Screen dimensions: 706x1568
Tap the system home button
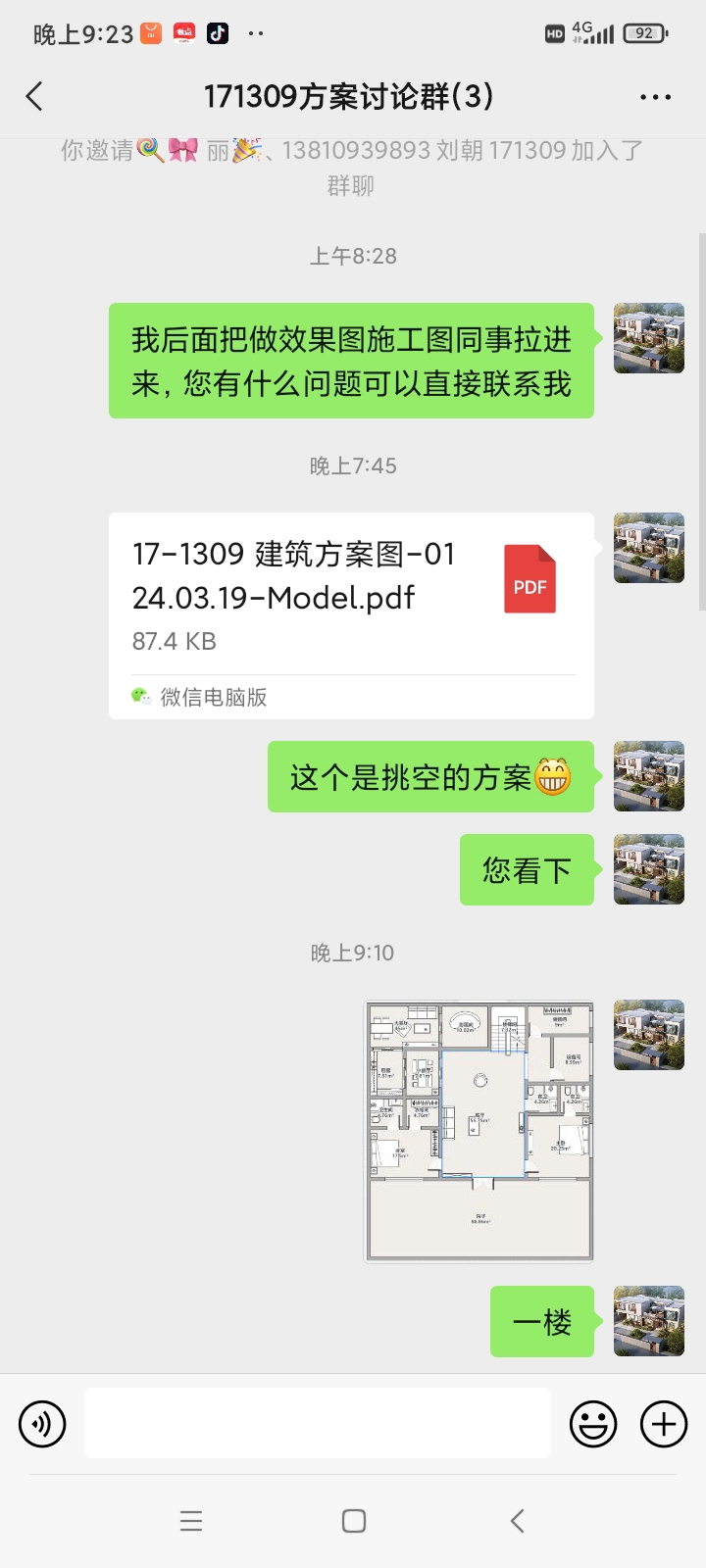point(354,1520)
